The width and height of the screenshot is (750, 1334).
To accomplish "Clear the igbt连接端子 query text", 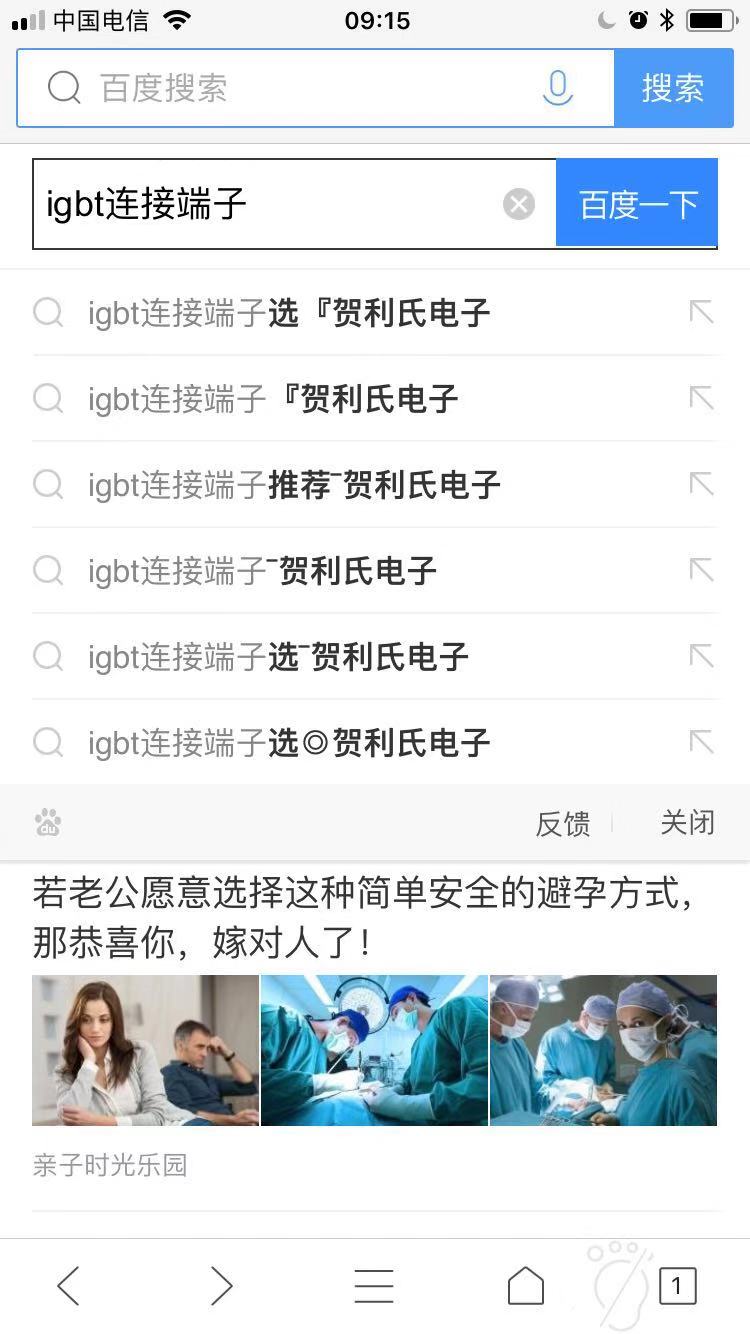I will [x=518, y=205].
